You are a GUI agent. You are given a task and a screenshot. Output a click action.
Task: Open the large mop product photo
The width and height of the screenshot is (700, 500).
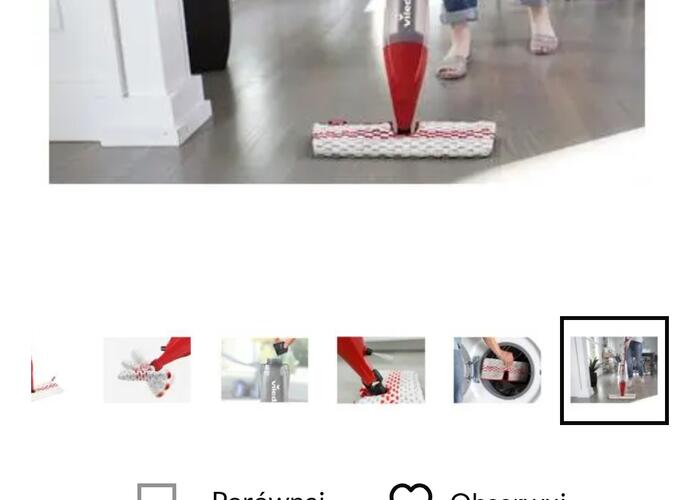(x=347, y=90)
